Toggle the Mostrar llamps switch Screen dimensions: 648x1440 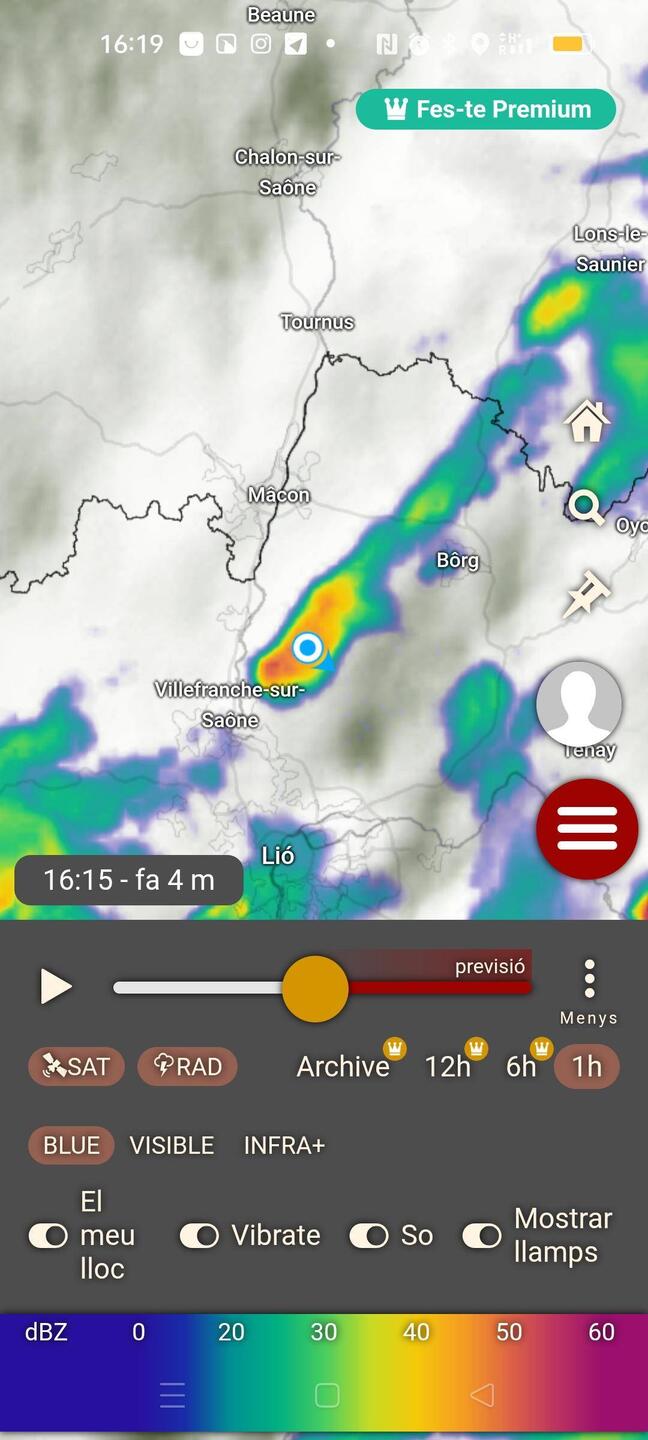coord(481,1236)
